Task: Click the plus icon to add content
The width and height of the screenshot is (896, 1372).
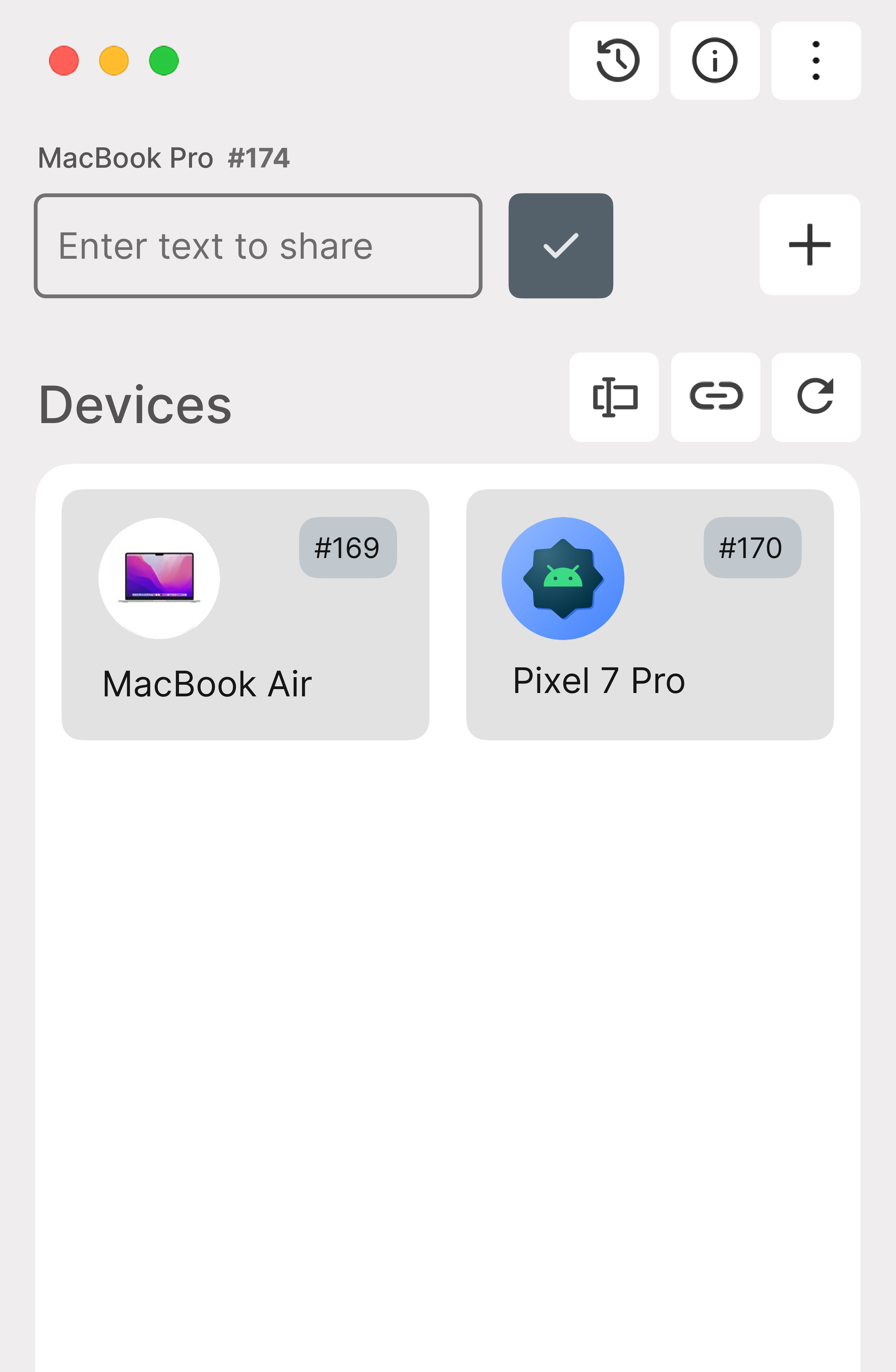Action: pyautogui.click(x=809, y=244)
